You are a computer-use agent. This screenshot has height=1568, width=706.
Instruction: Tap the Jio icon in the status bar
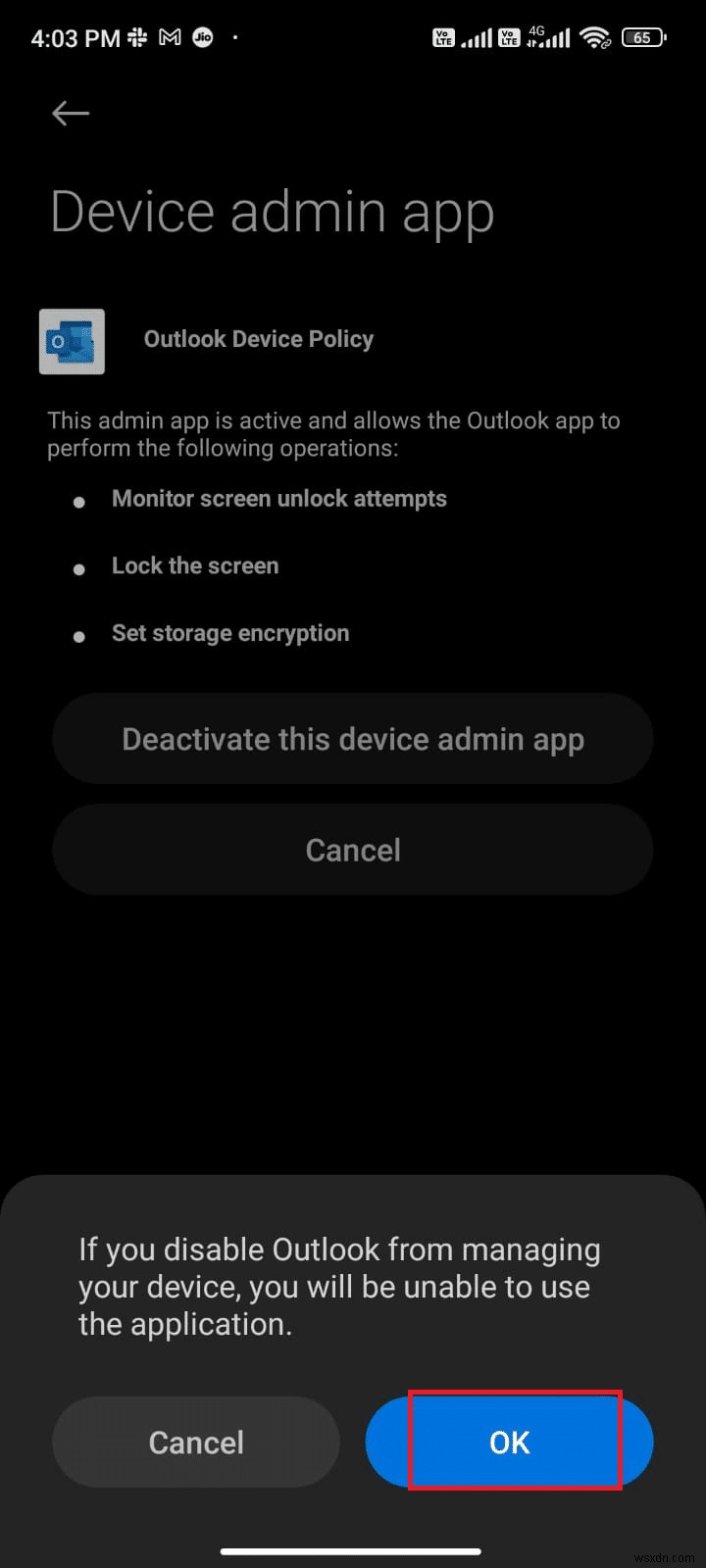pos(202,36)
